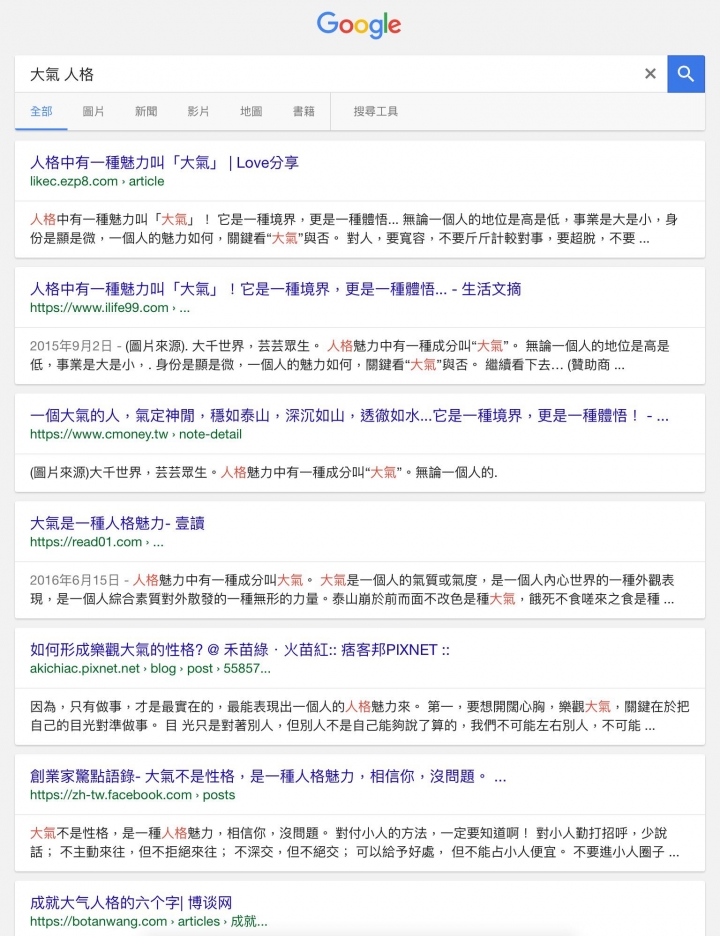720x936 pixels.
Task: Tap the search box containing 大氣 人格
Action: tap(334, 74)
